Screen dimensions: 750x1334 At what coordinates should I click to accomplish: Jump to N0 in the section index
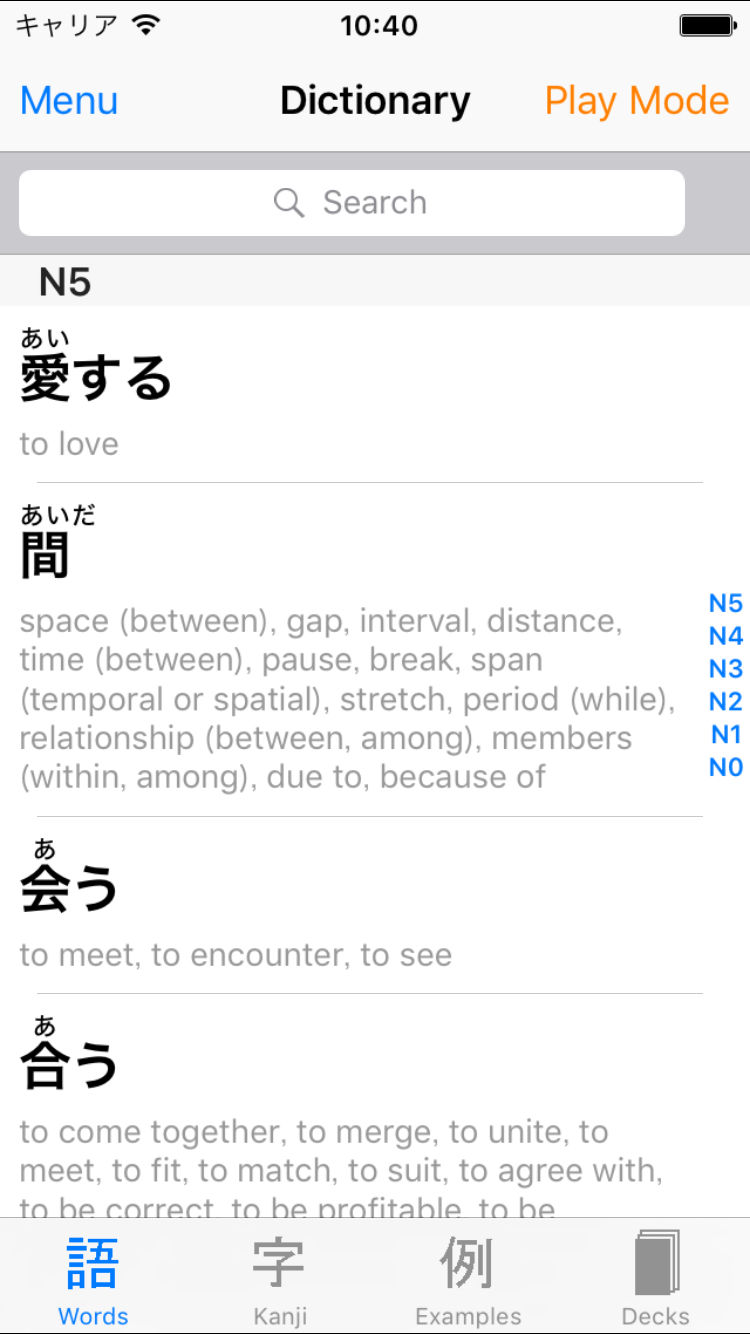point(726,768)
